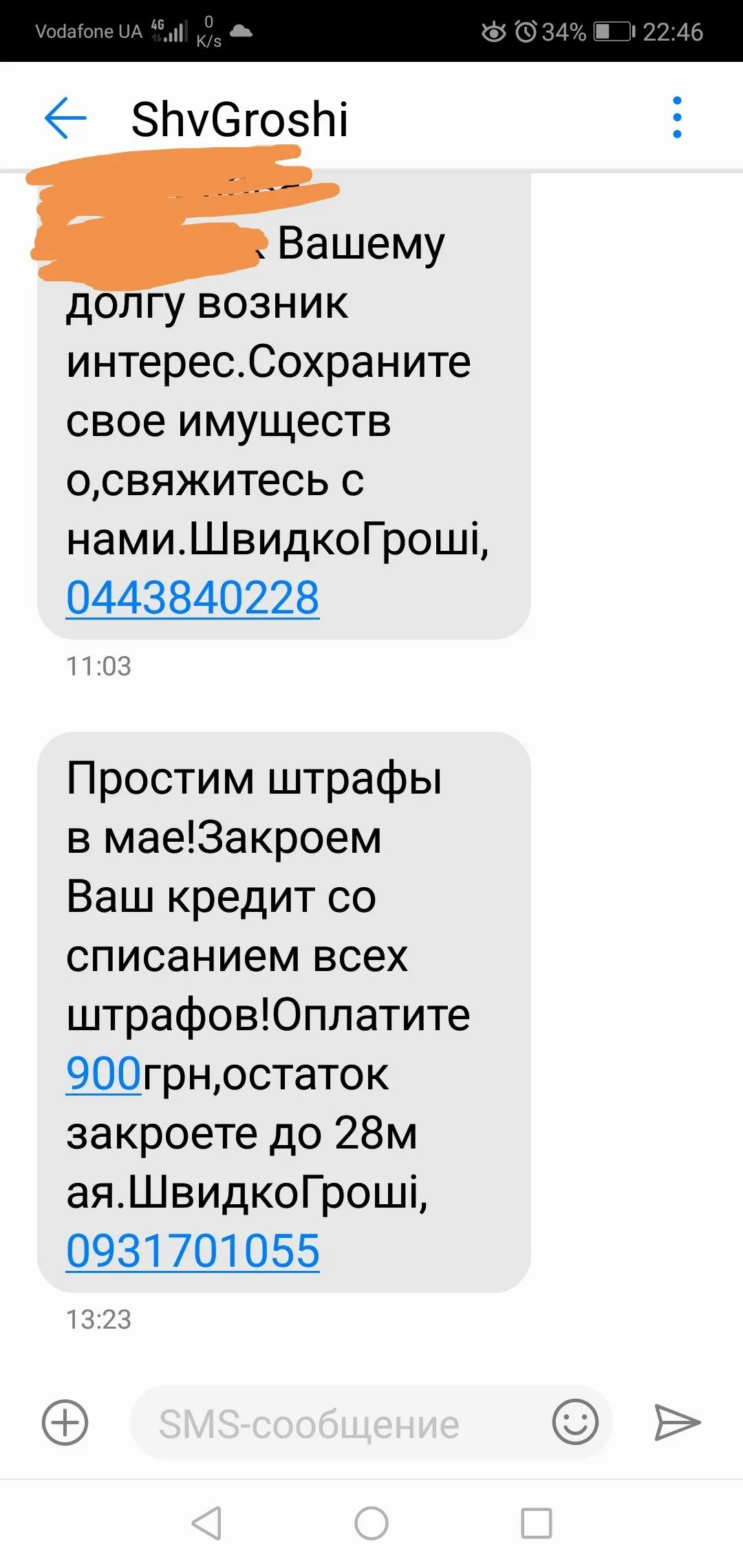
Task: Open the emoji picker
Action: (575, 1422)
